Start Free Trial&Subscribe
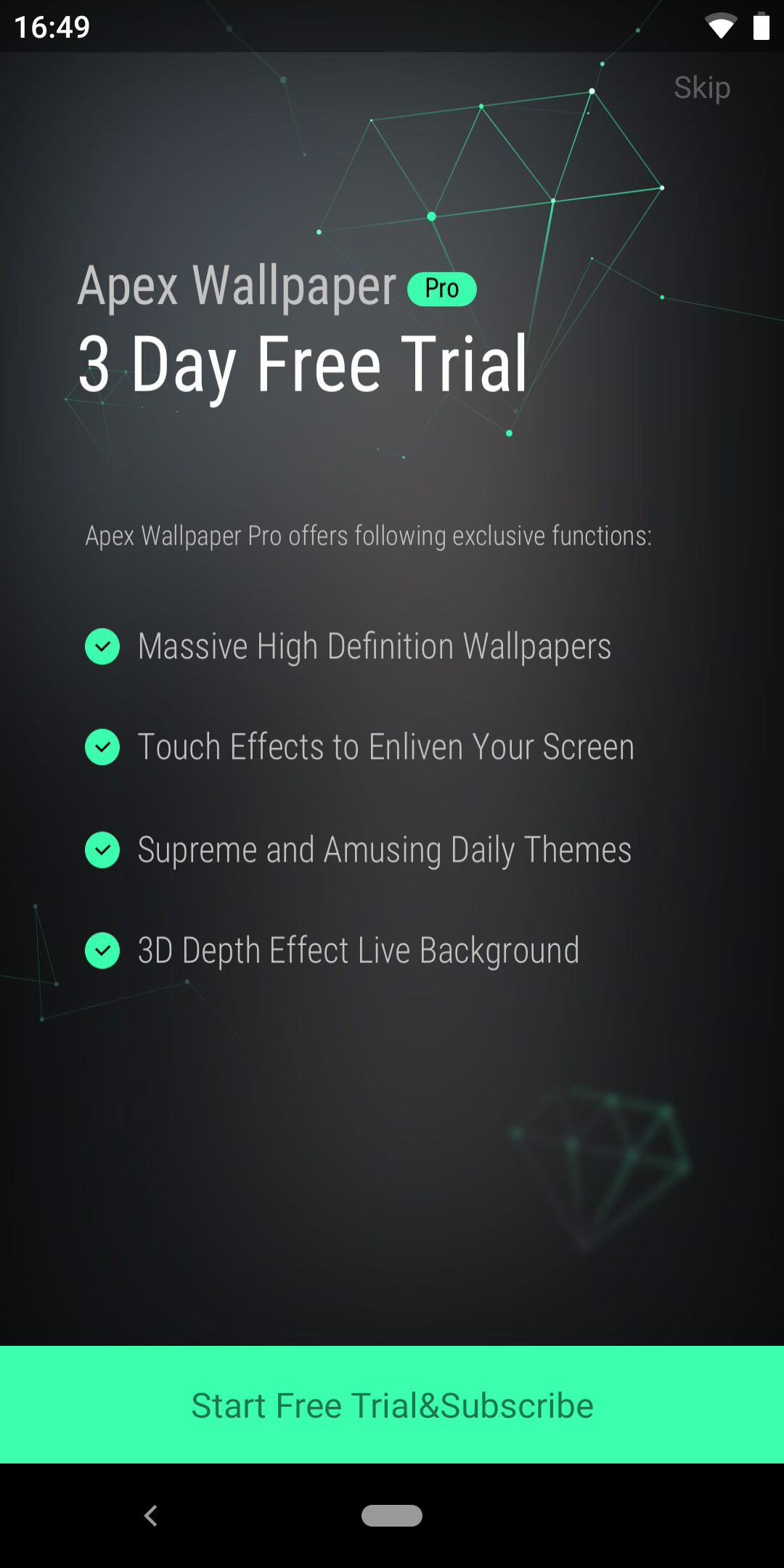The image size is (784, 1568). [392, 1404]
